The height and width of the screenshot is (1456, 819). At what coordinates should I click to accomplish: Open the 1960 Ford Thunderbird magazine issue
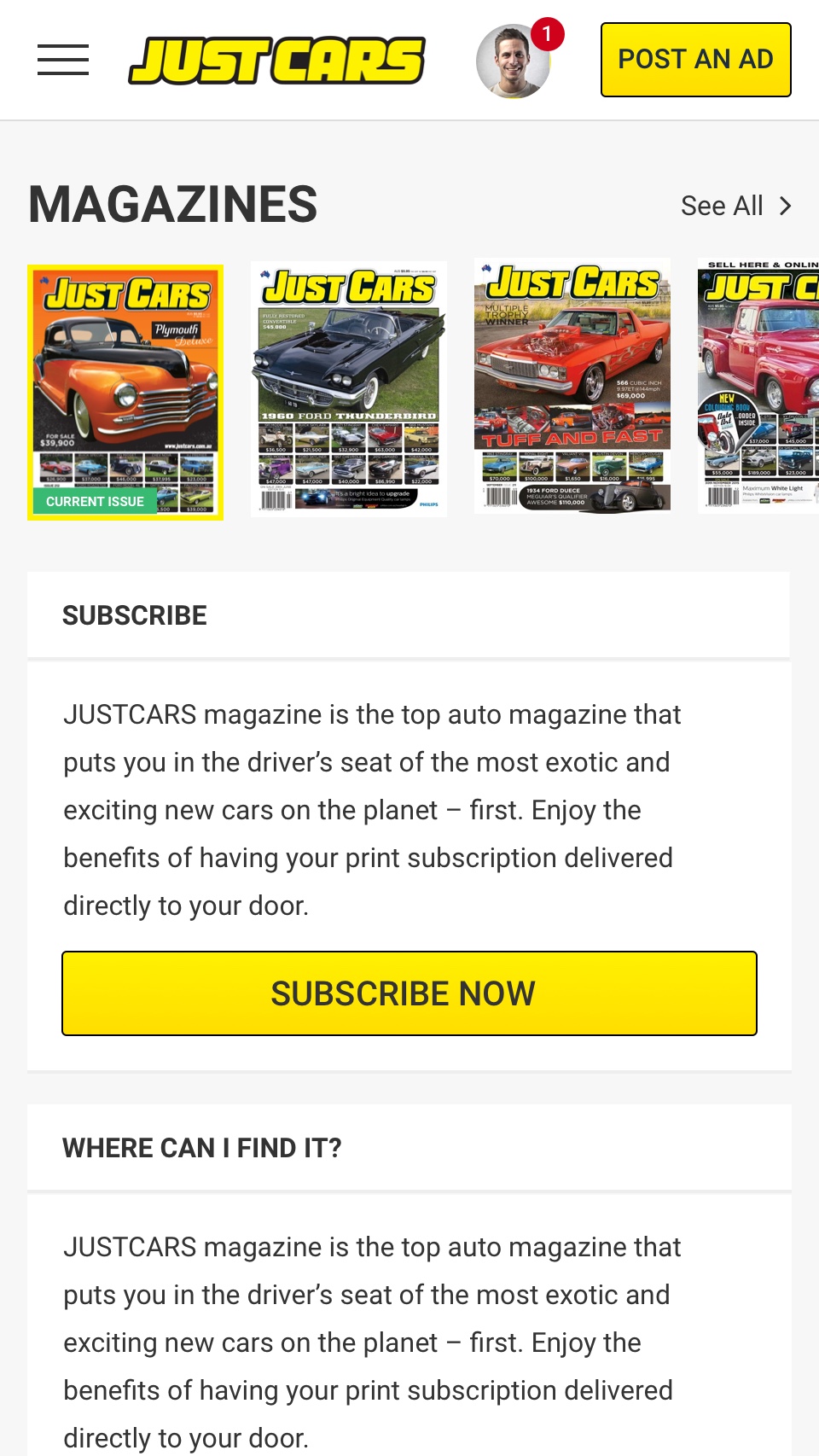pos(349,388)
